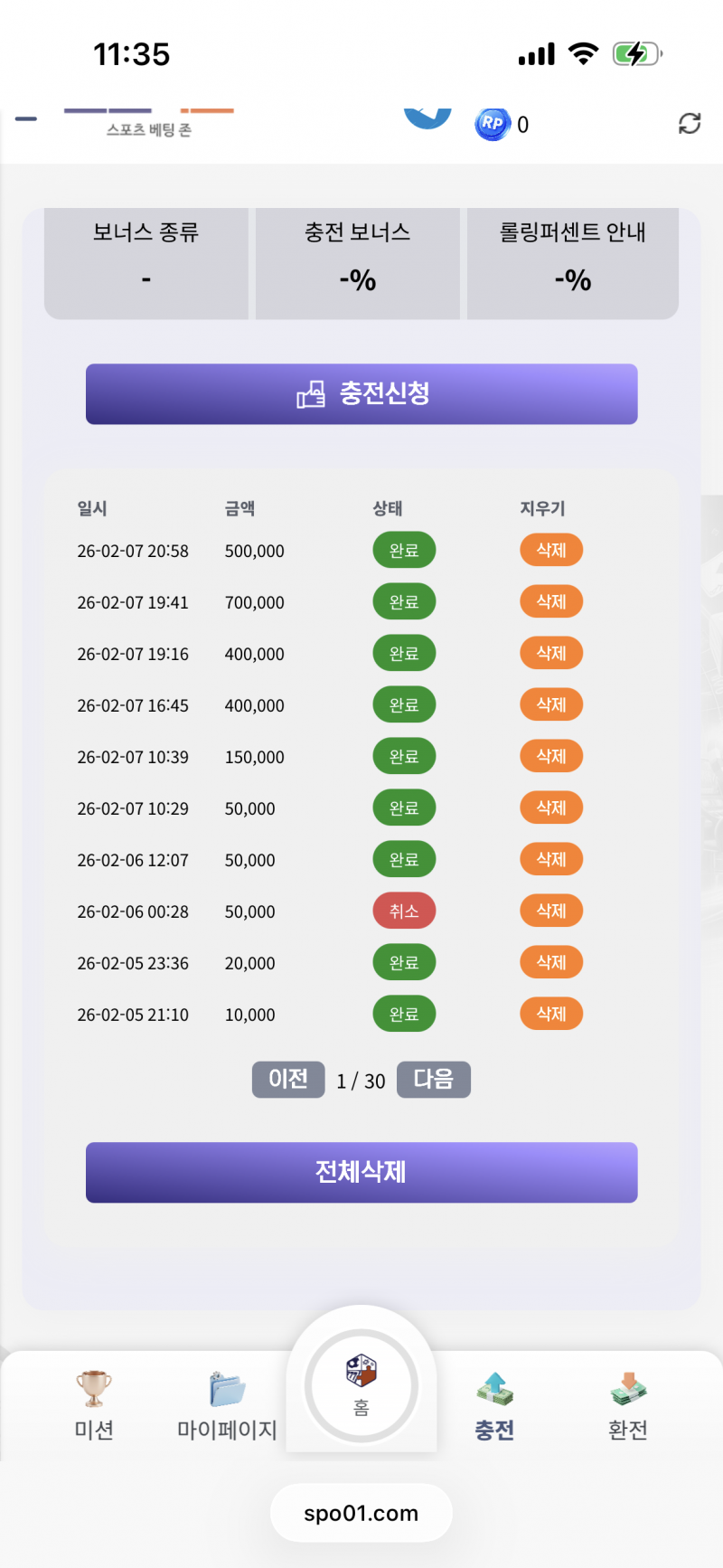723x1568 pixels.
Task: Delete the 150,000 deposit record
Action: [x=551, y=756]
